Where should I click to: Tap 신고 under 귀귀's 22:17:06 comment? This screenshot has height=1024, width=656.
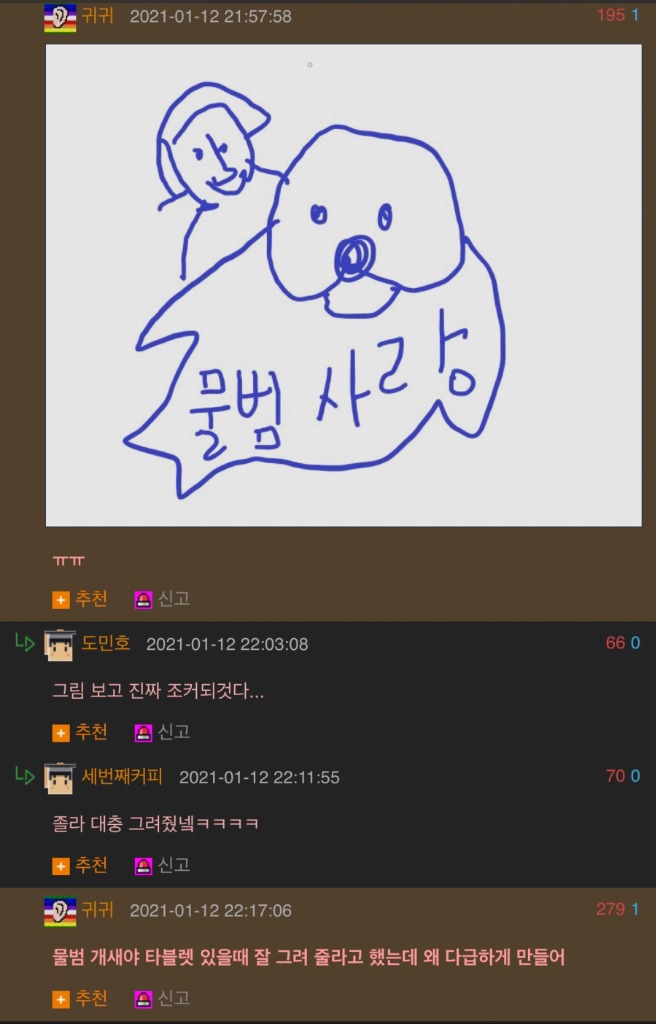(x=163, y=998)
